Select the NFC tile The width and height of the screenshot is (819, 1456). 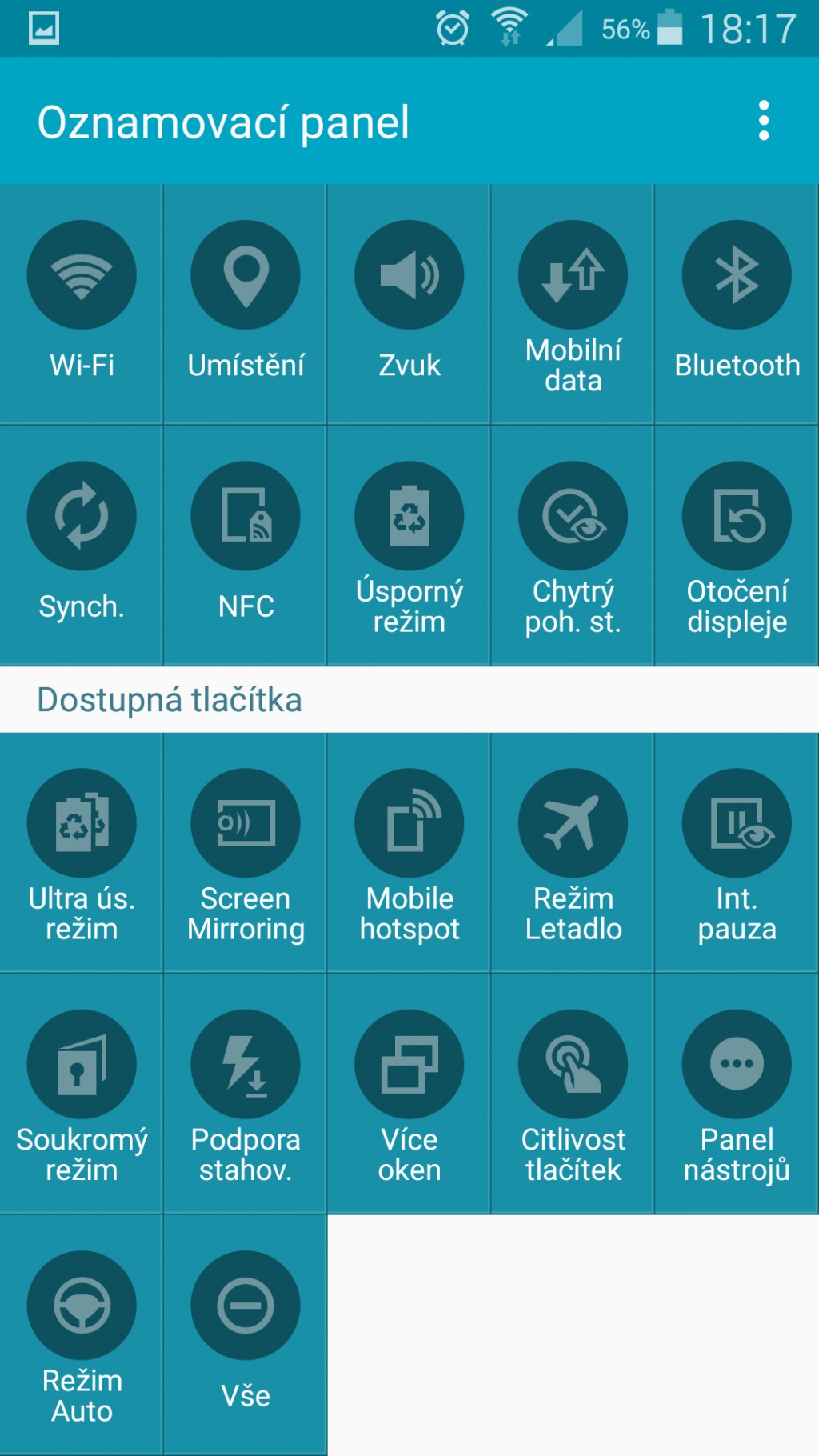click(x=246, y=545)
